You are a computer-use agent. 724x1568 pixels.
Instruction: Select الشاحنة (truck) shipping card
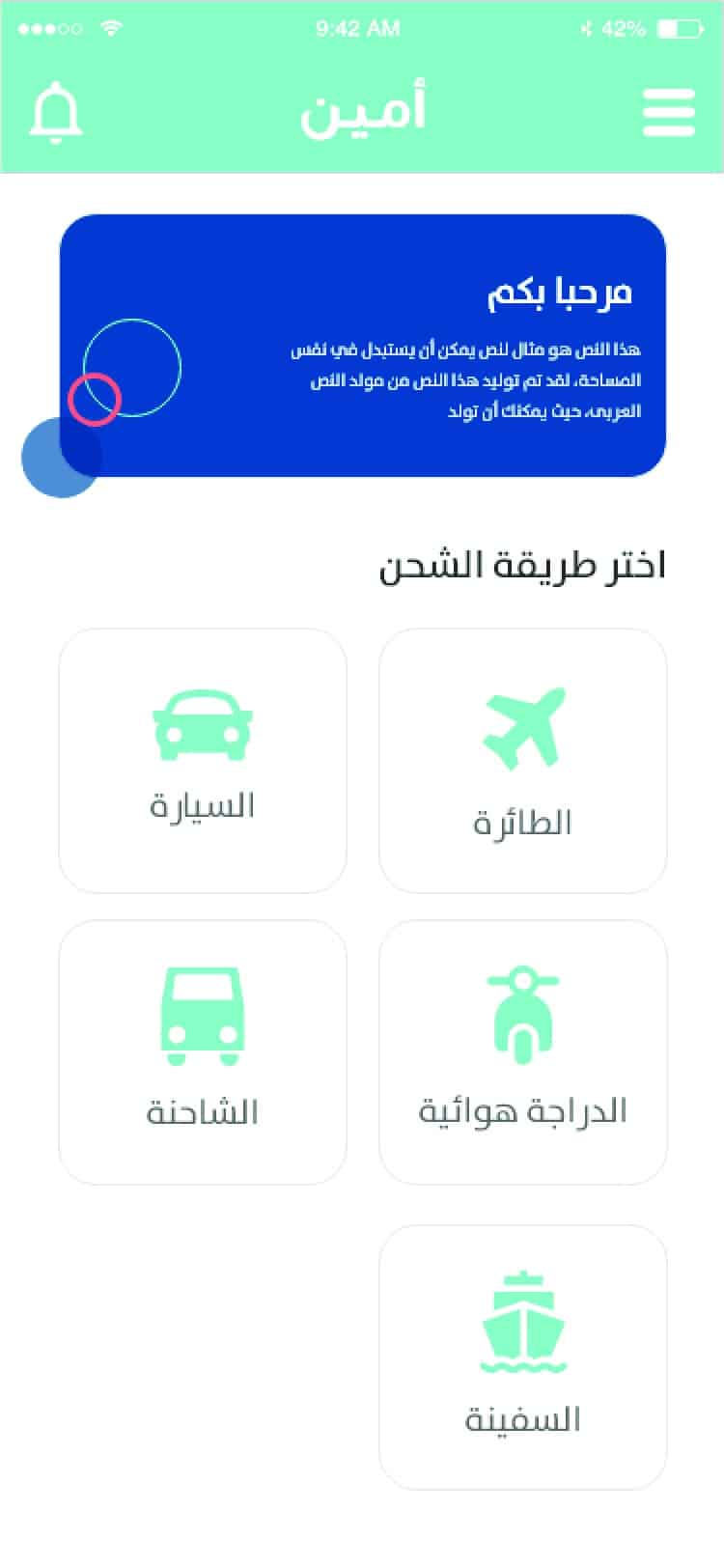point(203,1051)
